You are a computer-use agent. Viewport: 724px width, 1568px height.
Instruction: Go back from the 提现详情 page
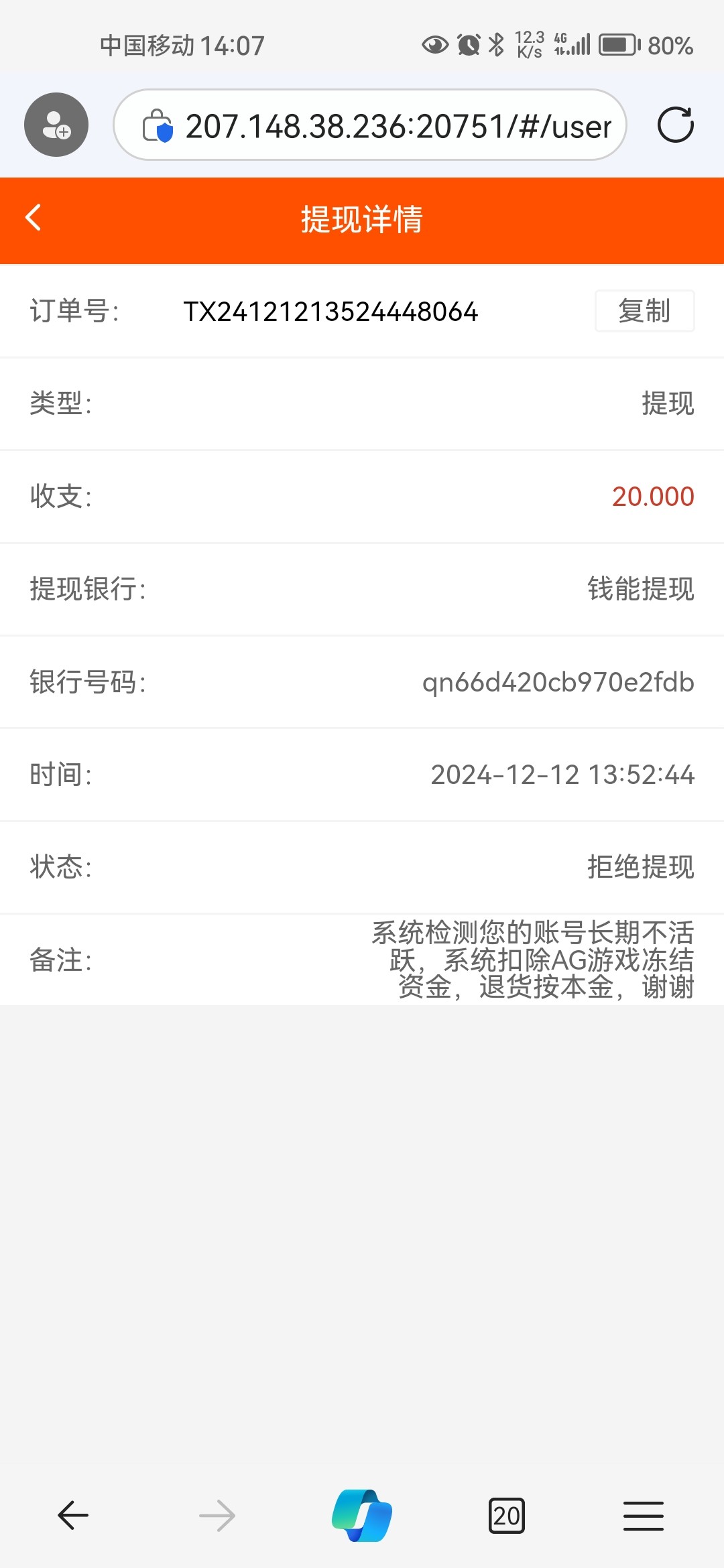(33, 218)
